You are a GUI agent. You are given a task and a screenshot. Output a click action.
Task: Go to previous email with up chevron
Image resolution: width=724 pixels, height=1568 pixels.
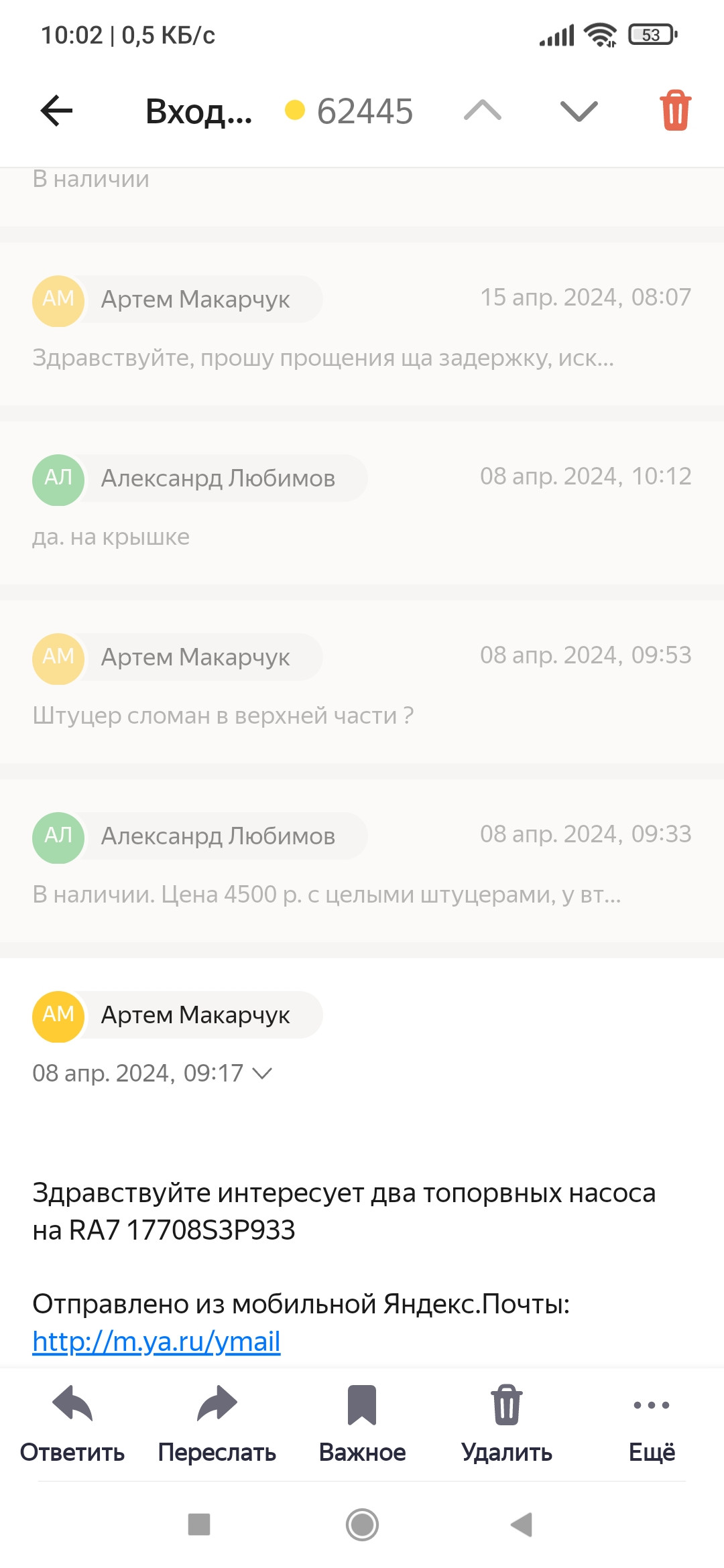483,111
